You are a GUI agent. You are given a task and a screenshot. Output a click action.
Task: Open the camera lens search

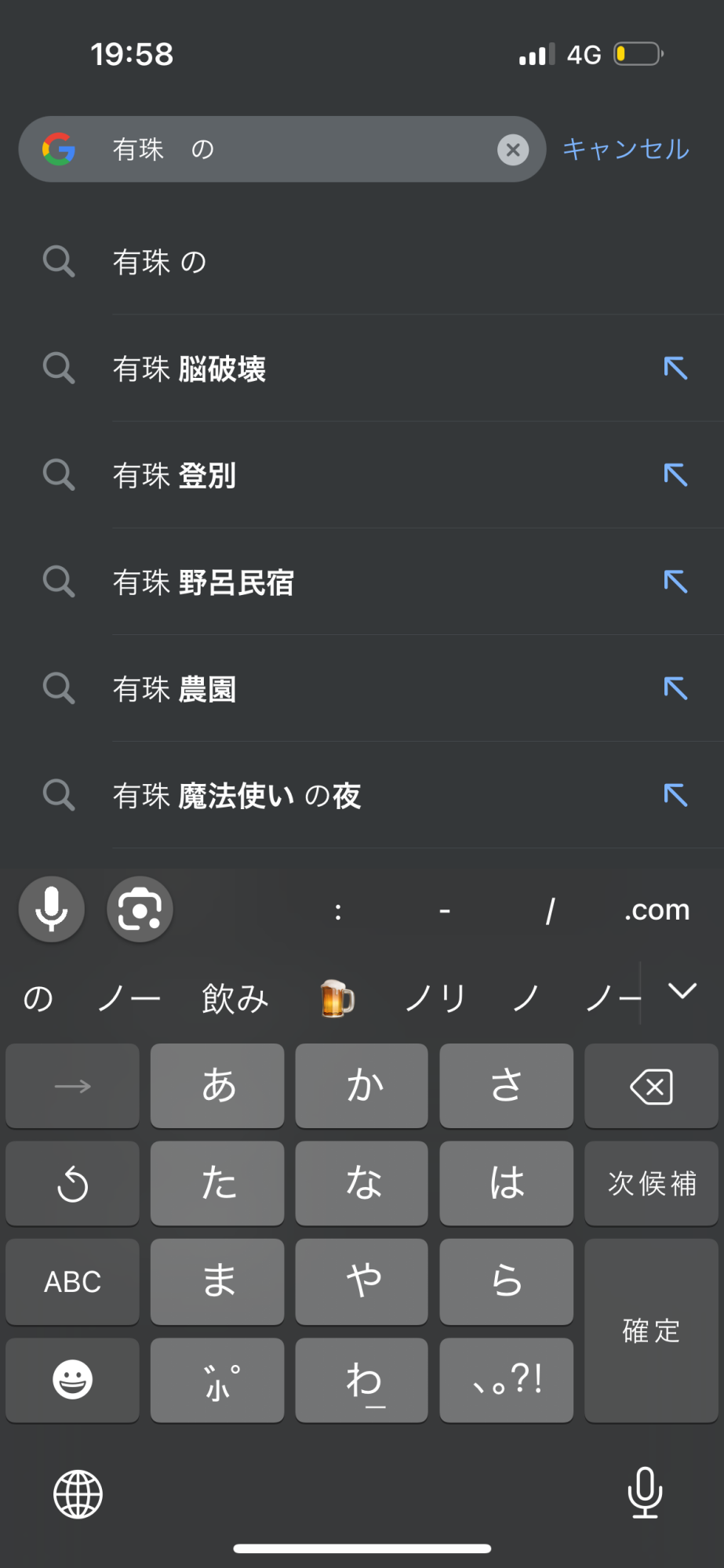coord(140,909)
